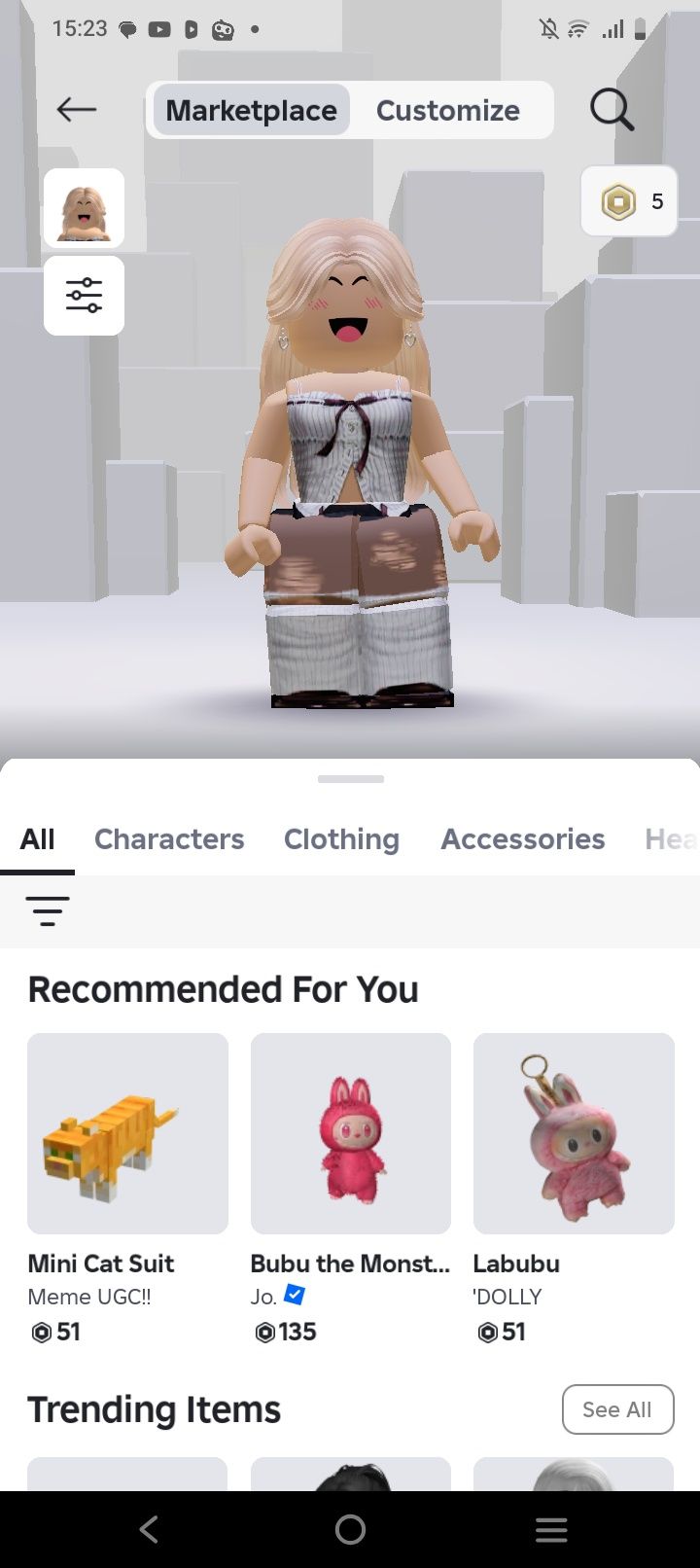Image resolution: width=700 pixels, height=1568 pixels.
Task: Switch to the Characters tab
Action: 169,838
